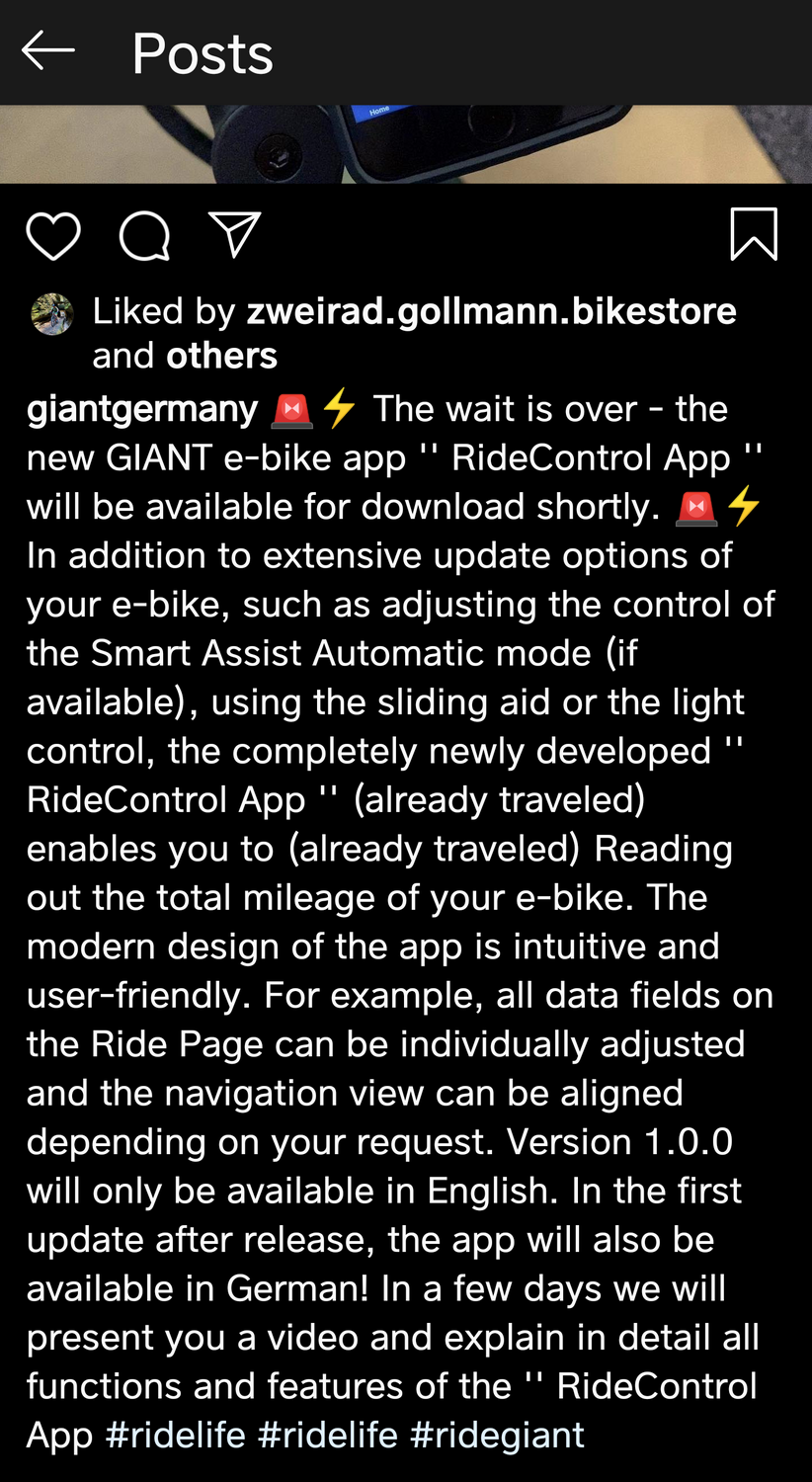Go back from the Posts screen
Screen dimensions: 812x1482
[x=48, y=51]
